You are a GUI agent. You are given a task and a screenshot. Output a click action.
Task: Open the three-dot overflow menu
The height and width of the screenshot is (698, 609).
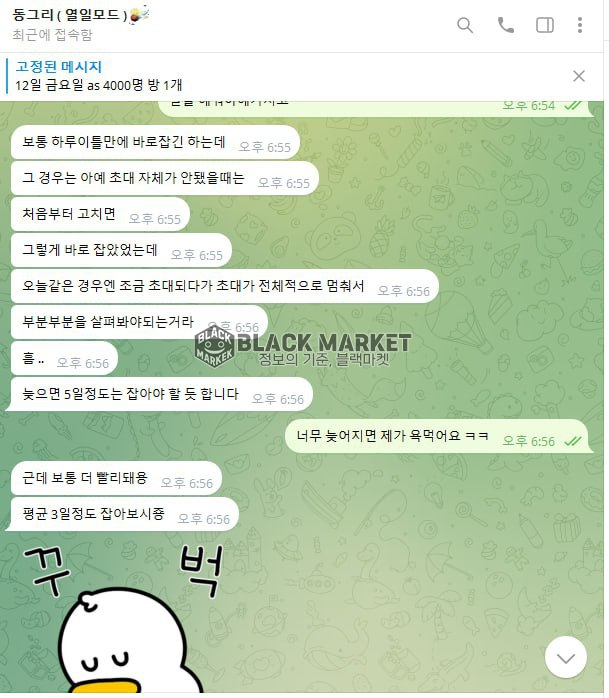click(580, 25)
